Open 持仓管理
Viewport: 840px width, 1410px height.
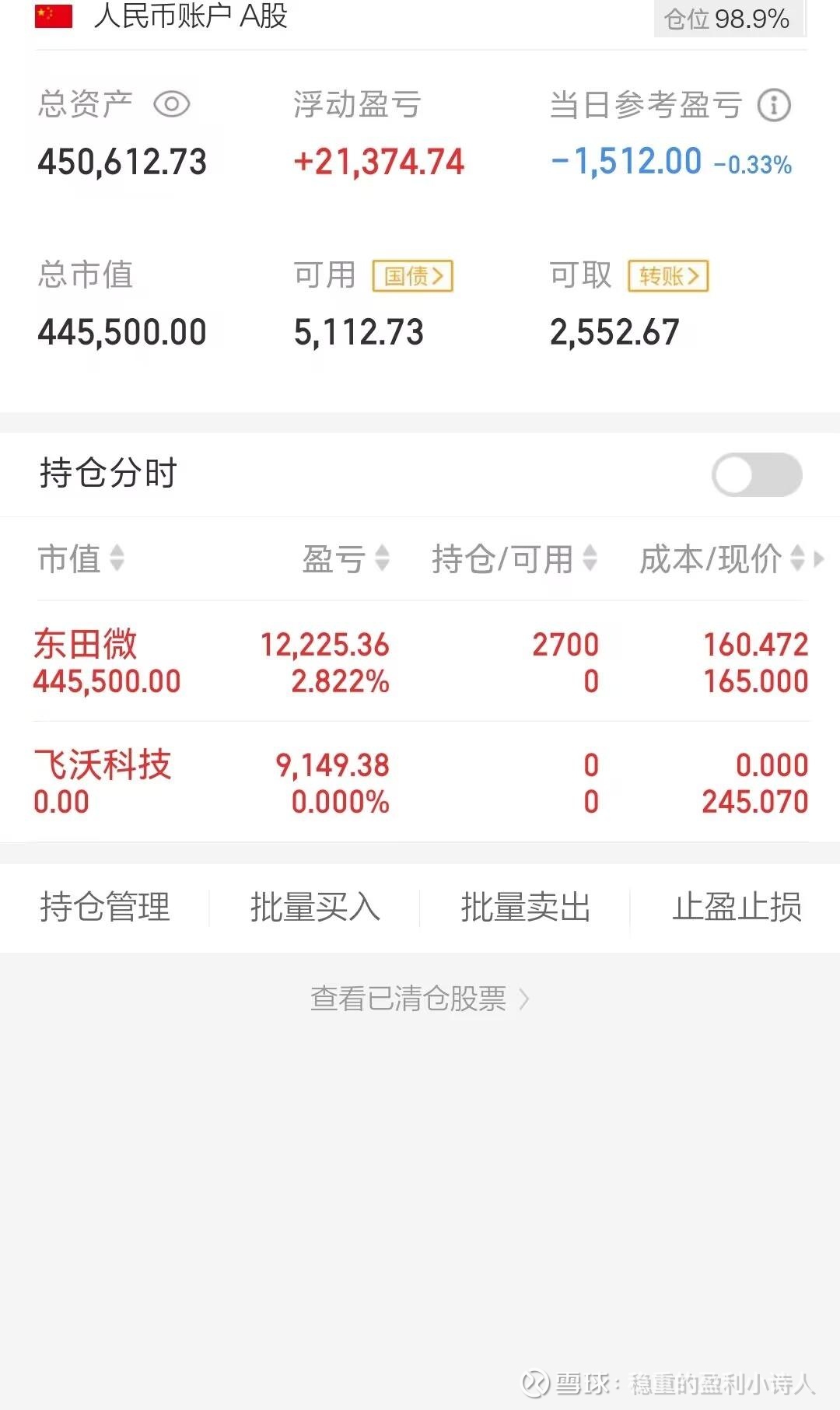pos(105,907)
